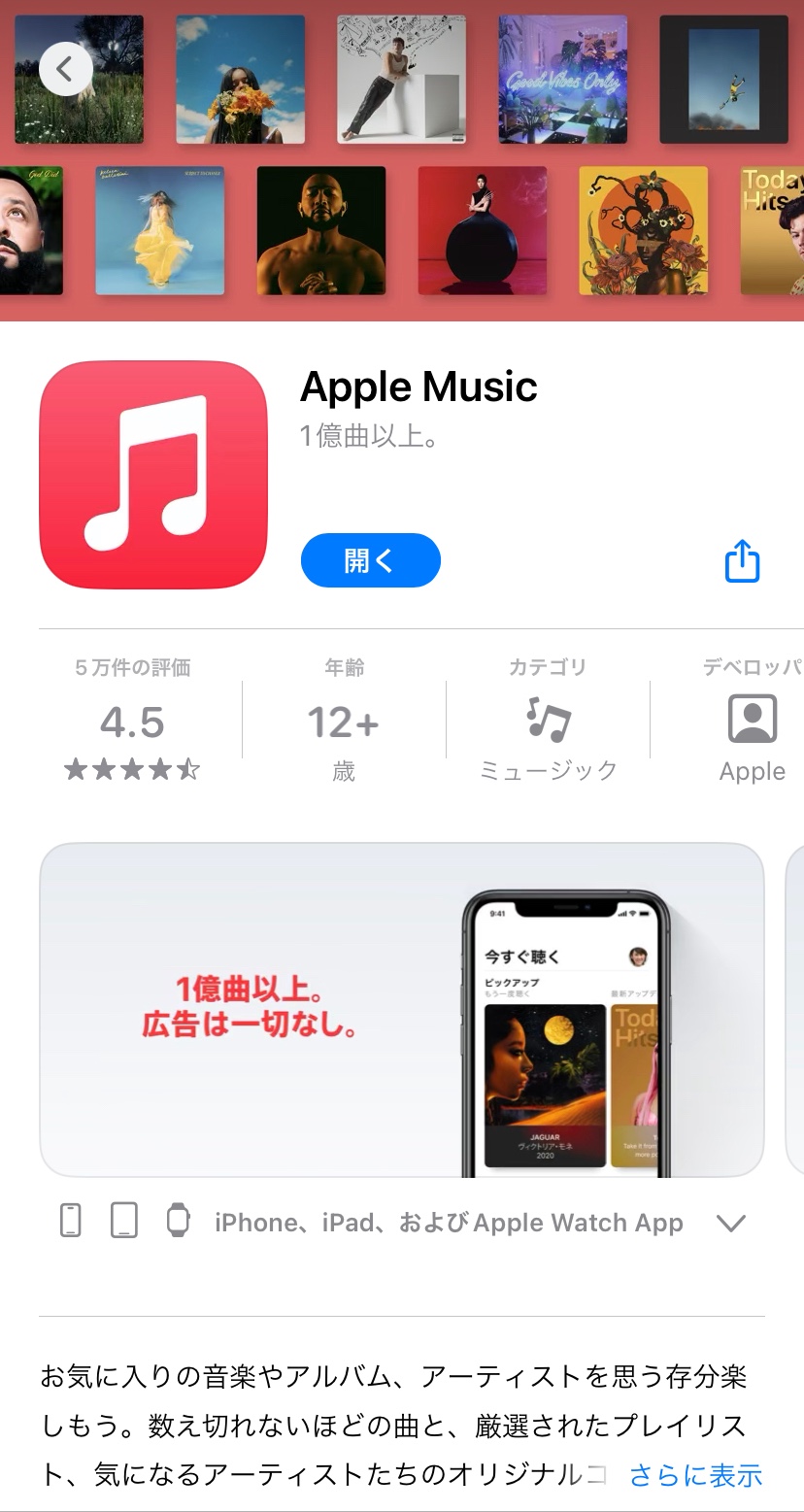Share the Apple Music app page

coord(742,561)
